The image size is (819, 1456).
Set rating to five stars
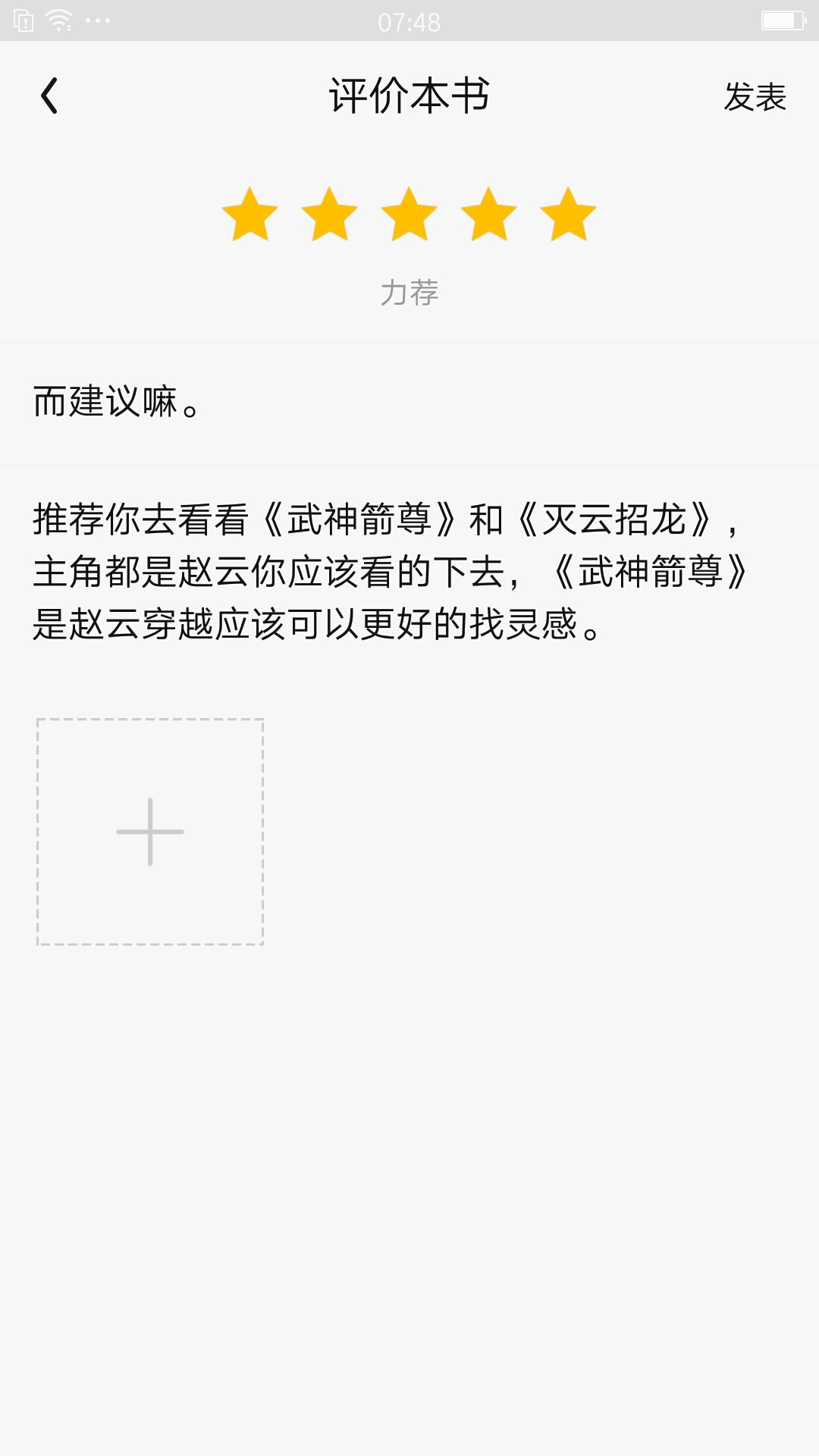[569, 215]
